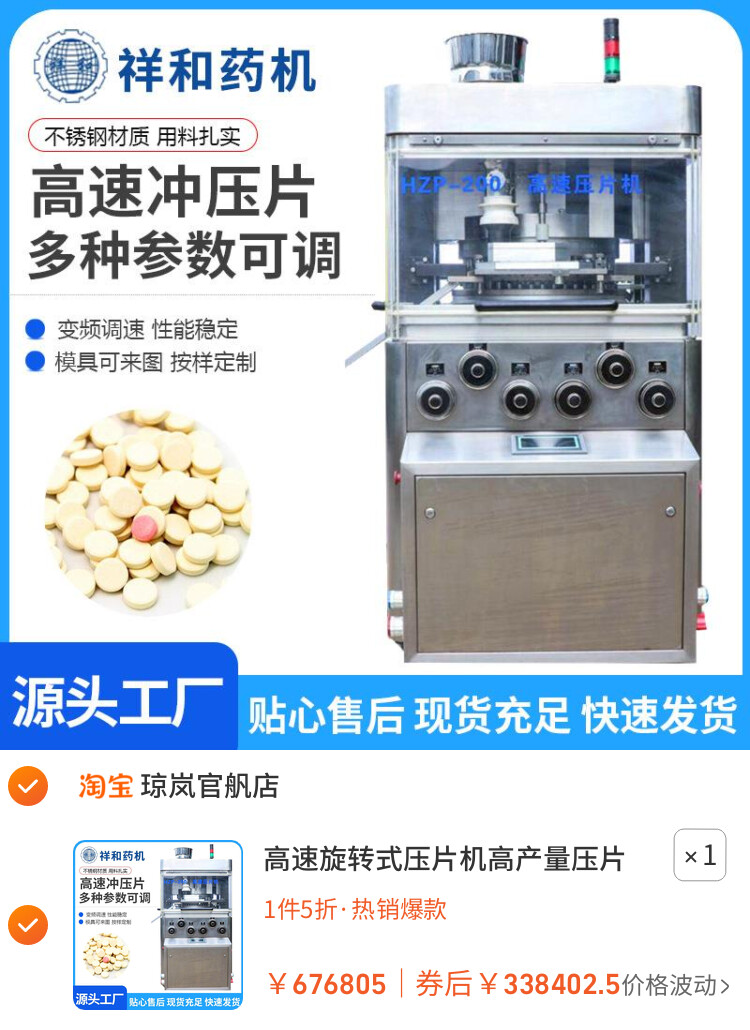750x1030 pixels.
Task: Deselect all items from 琼岚官舰店 shop
Action: click(x=28, y=786)
